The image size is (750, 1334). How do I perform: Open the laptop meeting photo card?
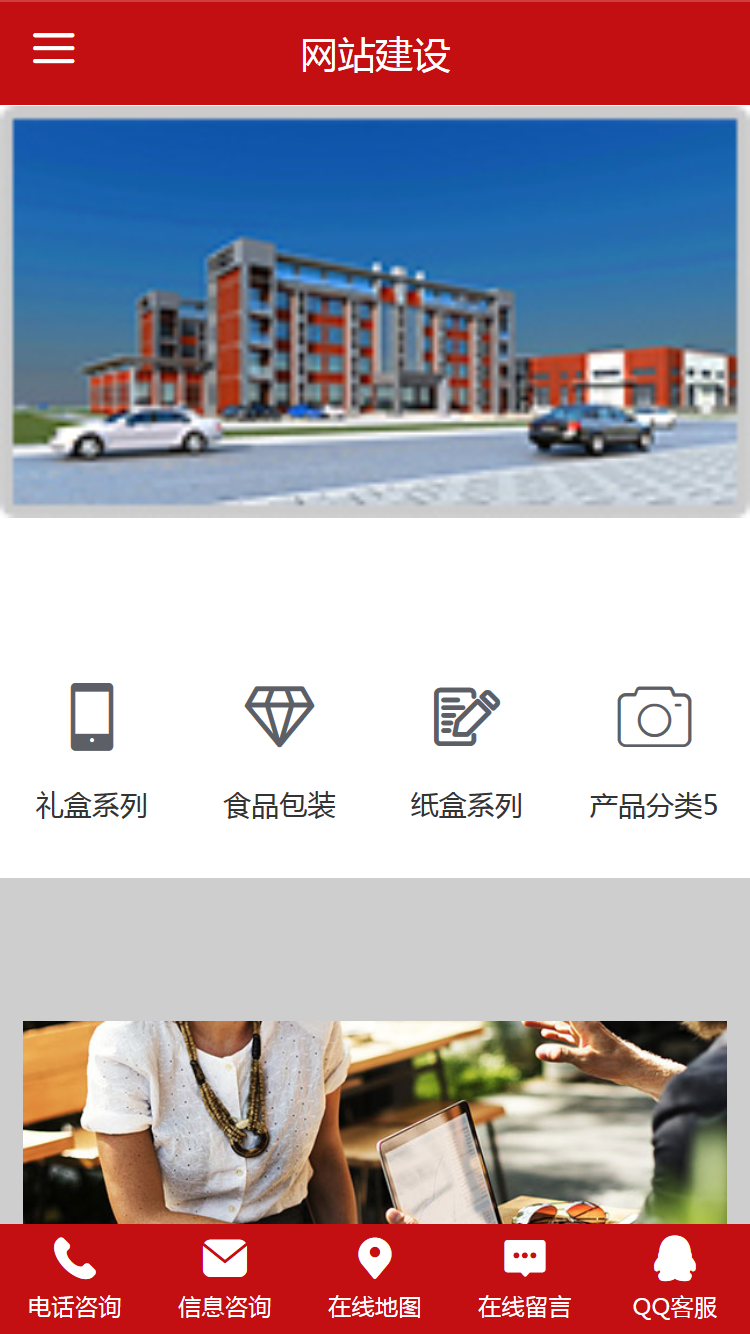pos(375,1122)
